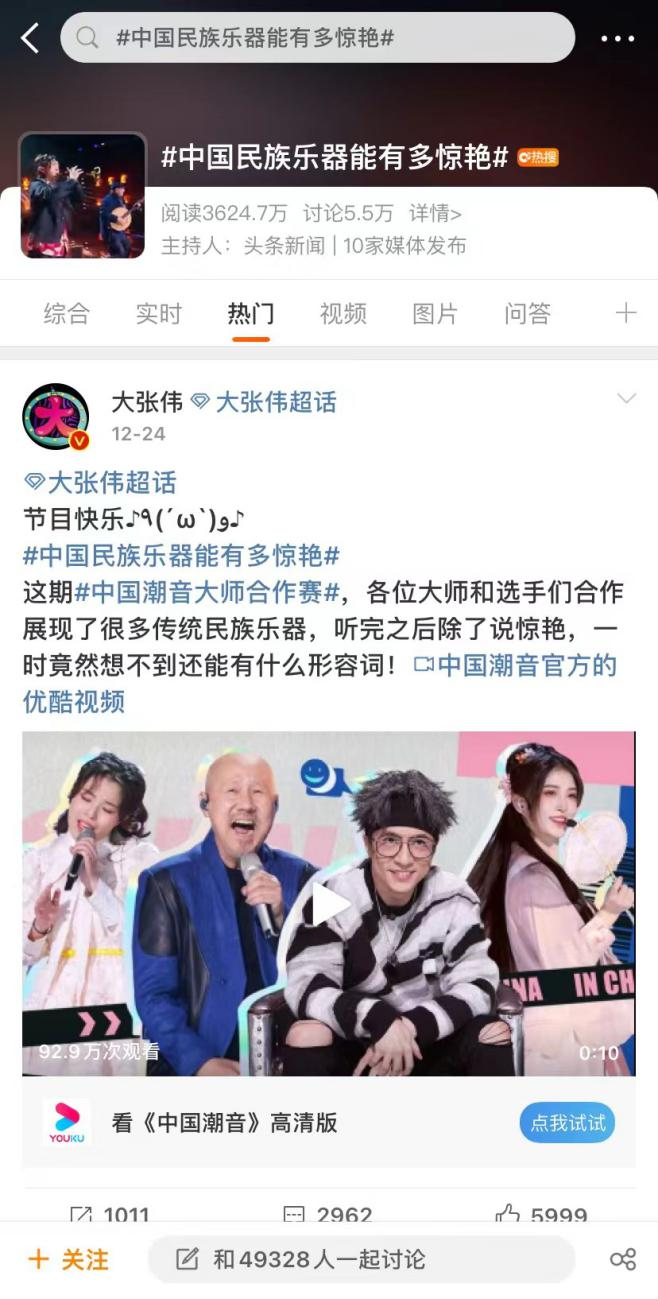
Task: Open #中国潮音大师合作赛# hashtag link
Action: (207, 592)
